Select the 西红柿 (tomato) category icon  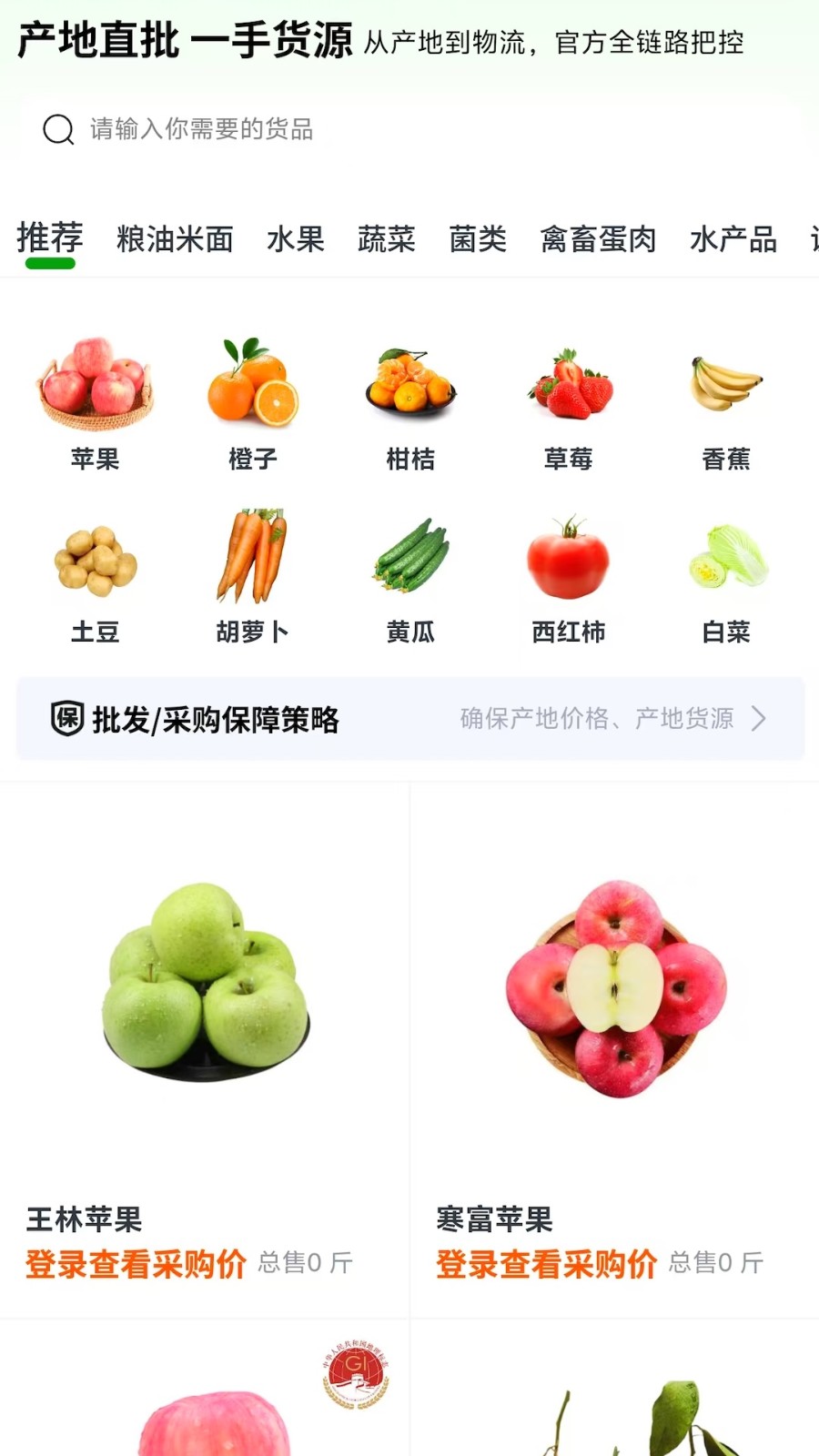point(569,560)
